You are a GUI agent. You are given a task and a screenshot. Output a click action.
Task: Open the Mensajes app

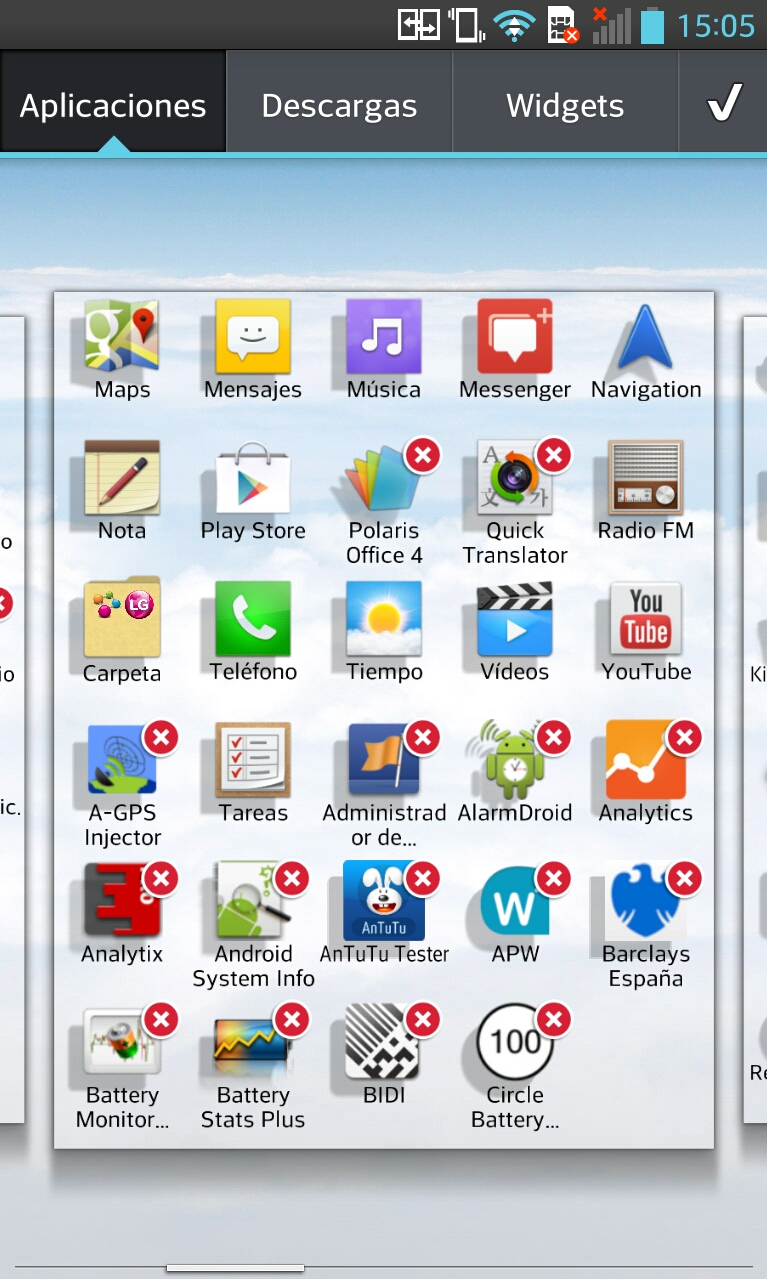[x=253, y=338]
